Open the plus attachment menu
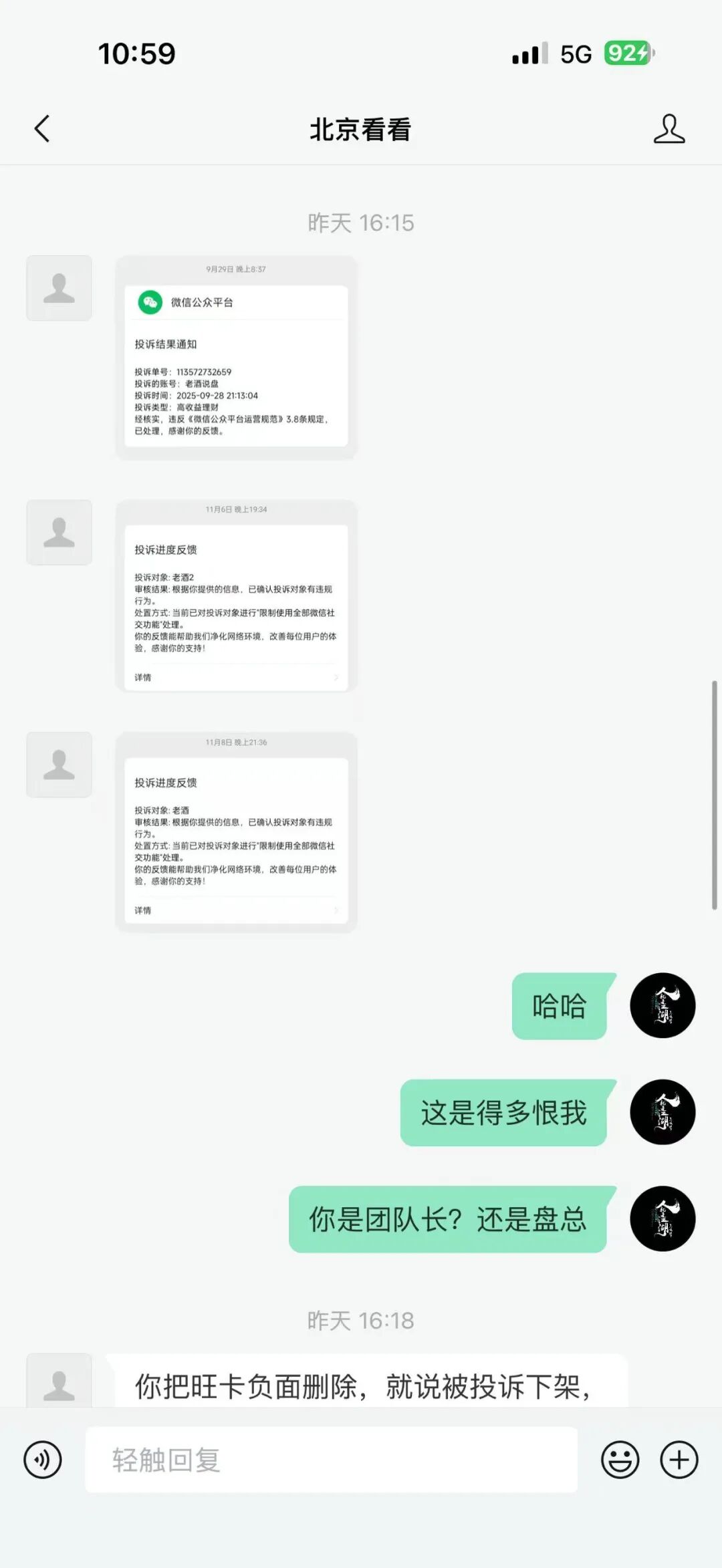The height and width of the screenshot is (1568, 722). [x=679, y=1460]
